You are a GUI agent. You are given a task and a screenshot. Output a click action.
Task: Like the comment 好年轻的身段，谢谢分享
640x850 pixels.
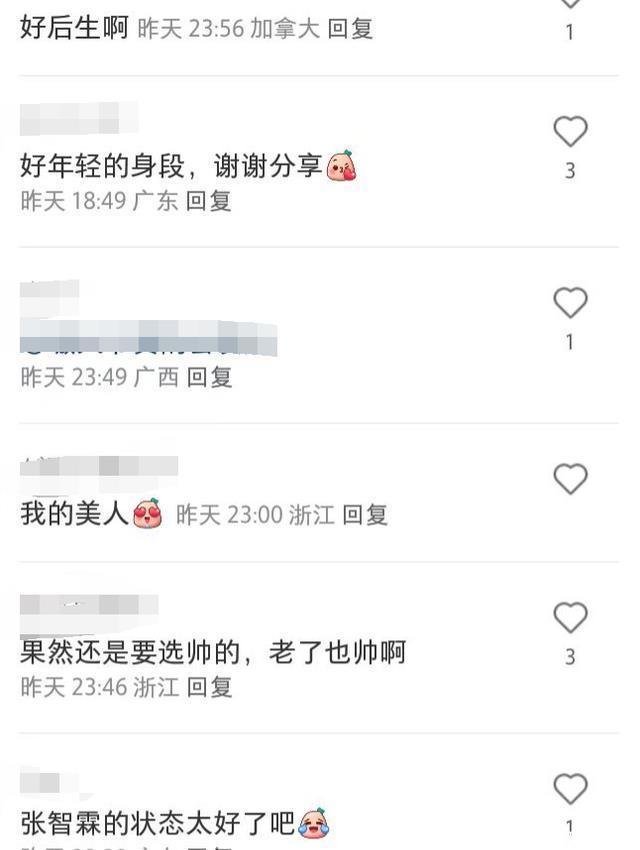pos(570,132)
